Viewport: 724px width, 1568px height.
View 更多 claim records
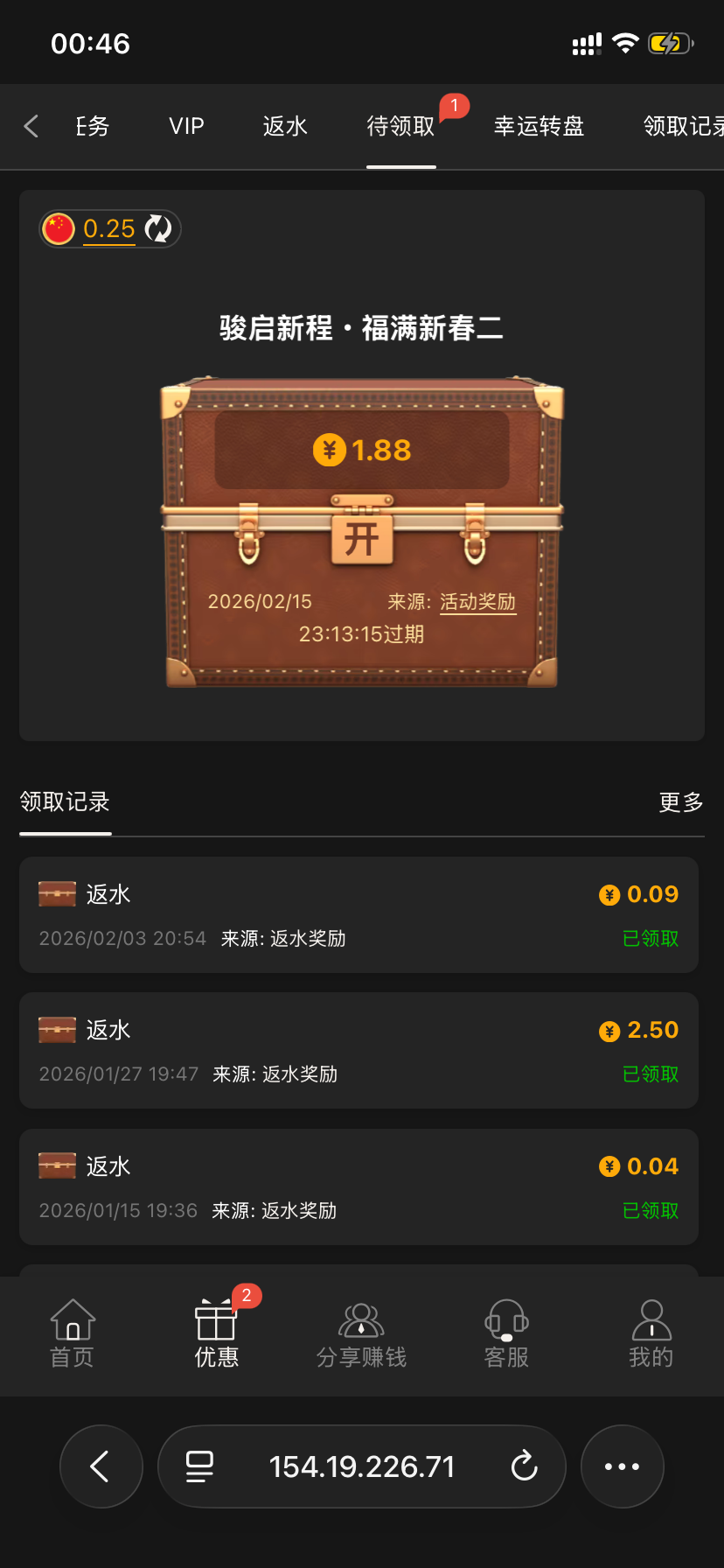(x=680, y=802)
